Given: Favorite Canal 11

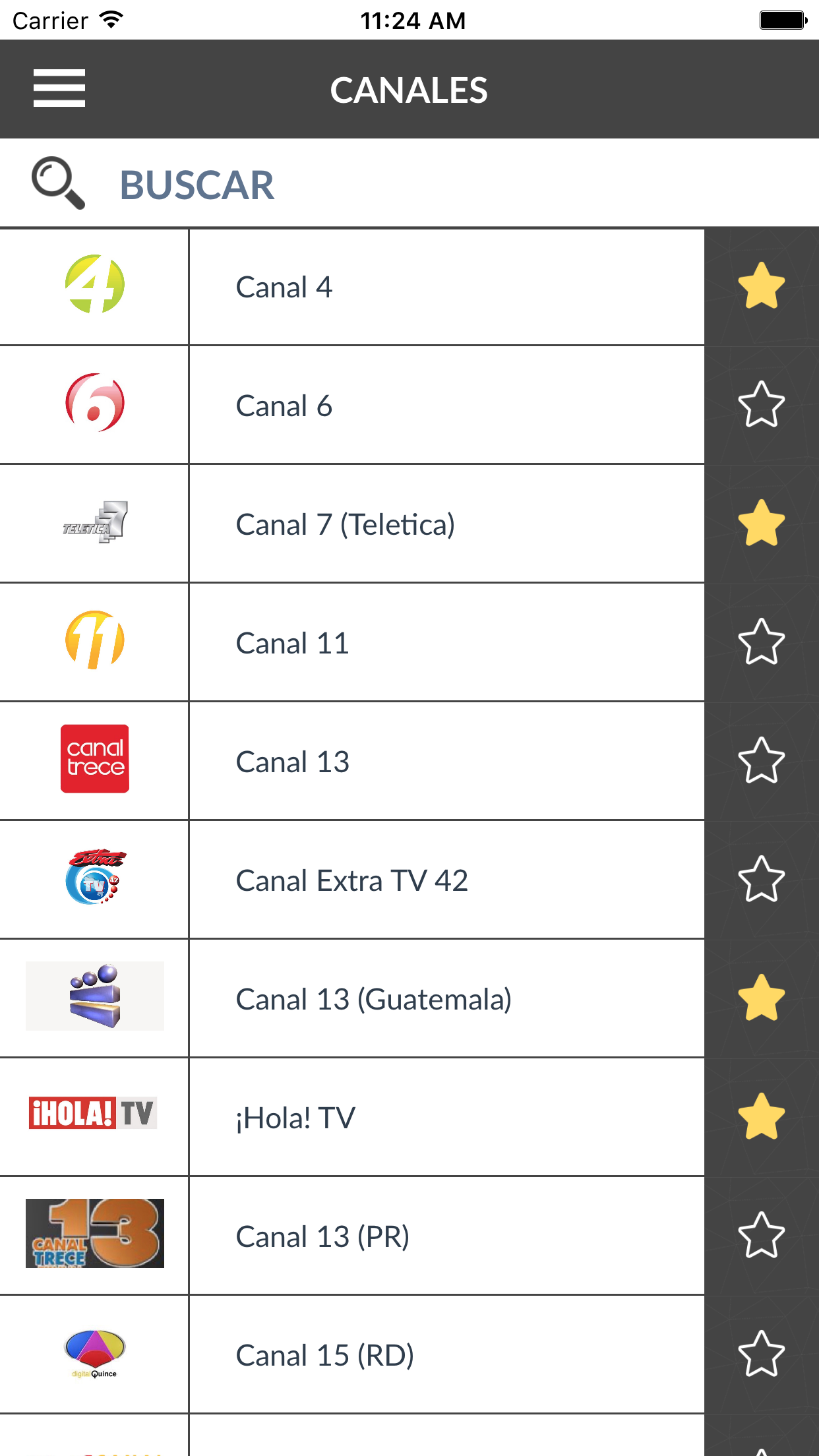Looking at the screenshot, I should tap(762, 642).
